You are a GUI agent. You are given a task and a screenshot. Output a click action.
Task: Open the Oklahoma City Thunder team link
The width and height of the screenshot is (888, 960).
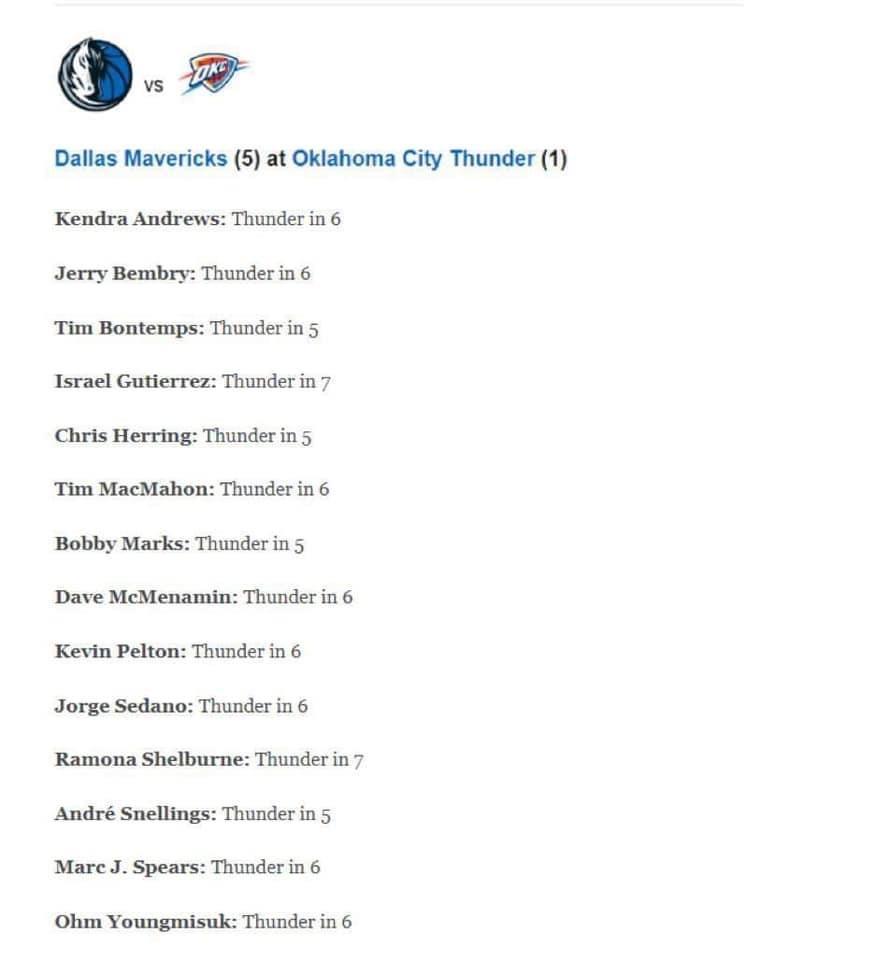pyautogui.click(x=413, y=159)
